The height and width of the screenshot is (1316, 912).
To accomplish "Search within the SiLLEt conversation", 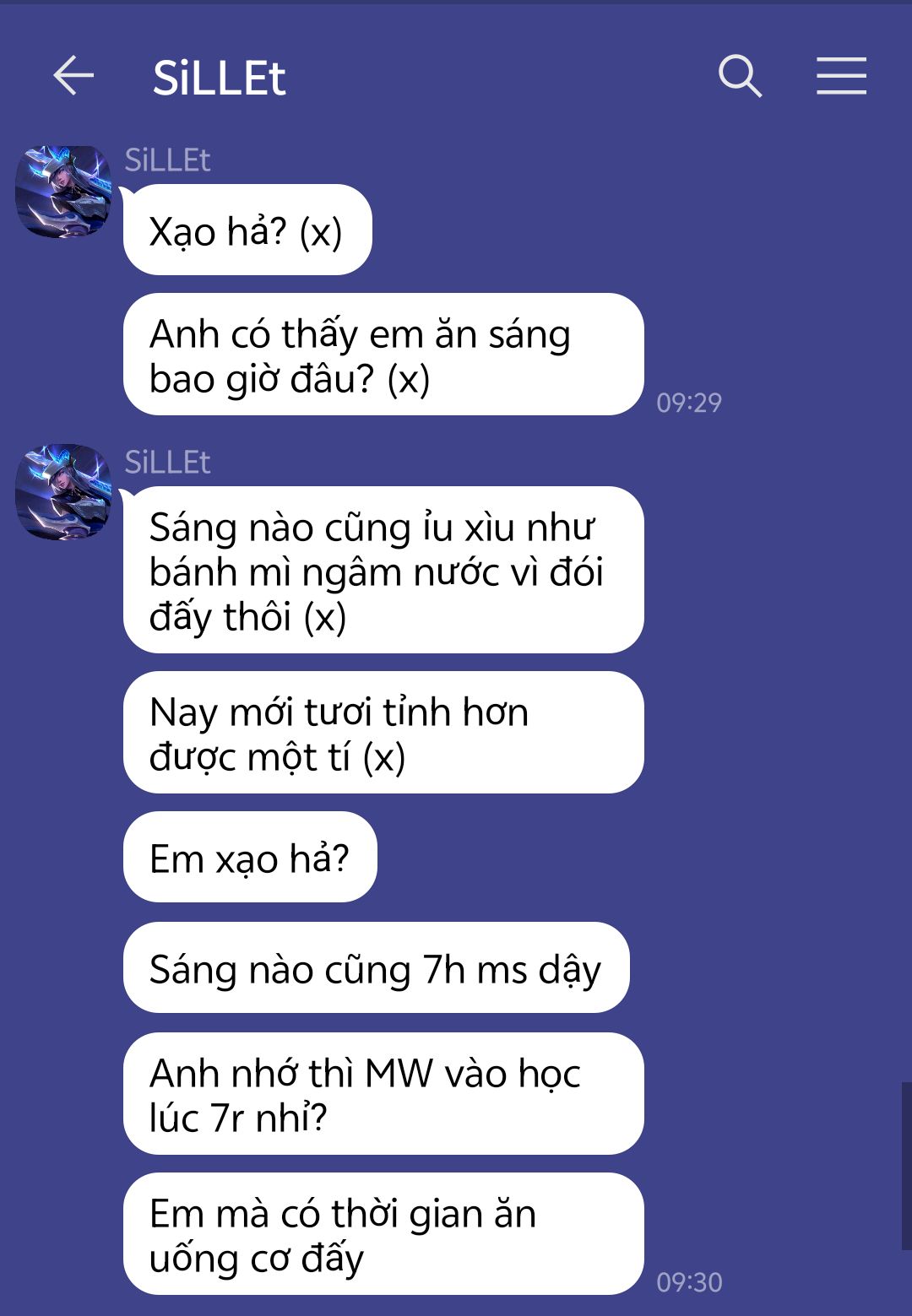I will pos(740,77).
